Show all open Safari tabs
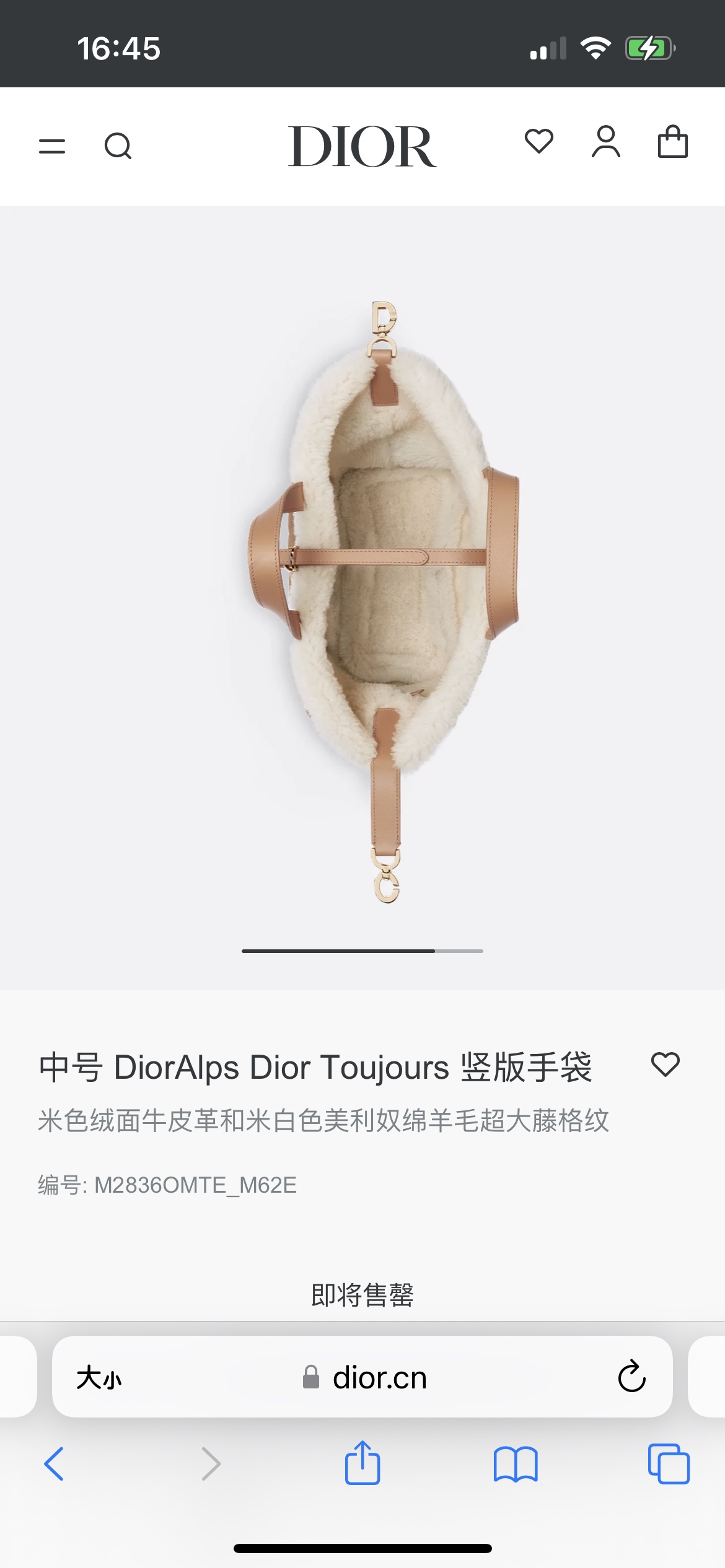Viewport: 725px width, 1568px height. pos(668,1464)
